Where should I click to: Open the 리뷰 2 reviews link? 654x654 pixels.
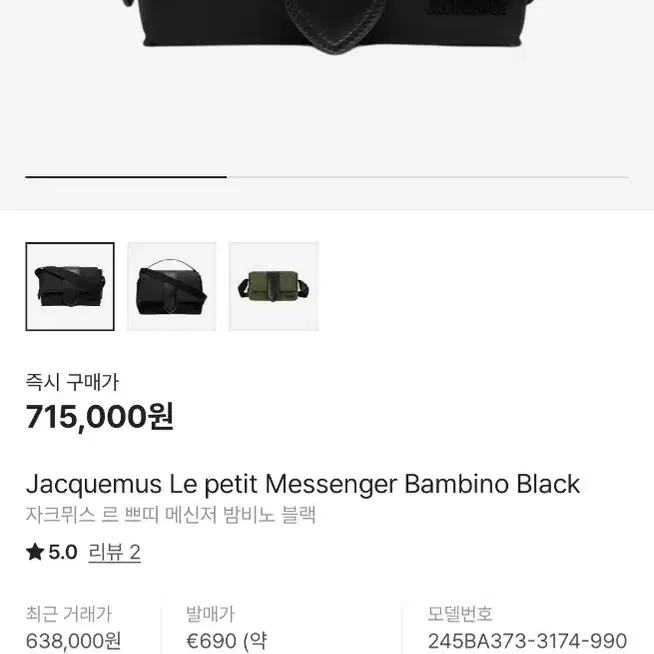point(115,552)
